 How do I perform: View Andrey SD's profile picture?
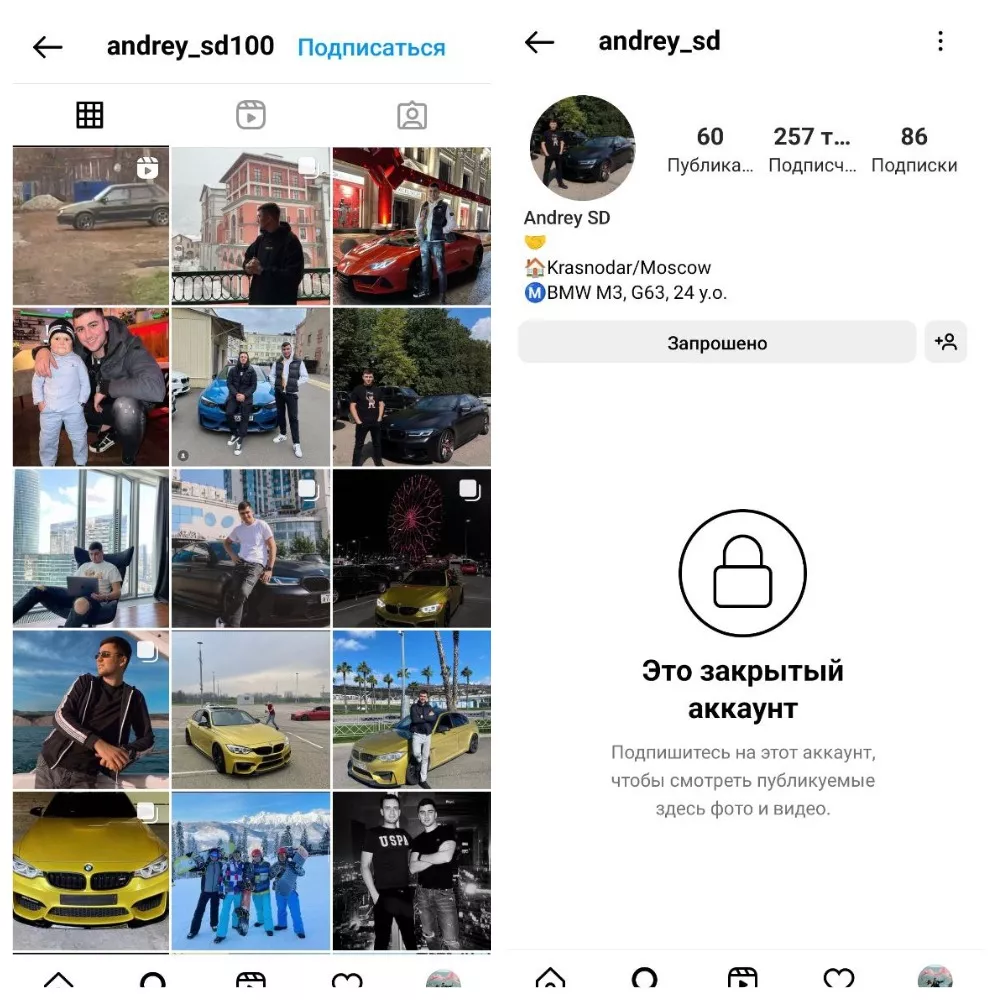point(582,148)
